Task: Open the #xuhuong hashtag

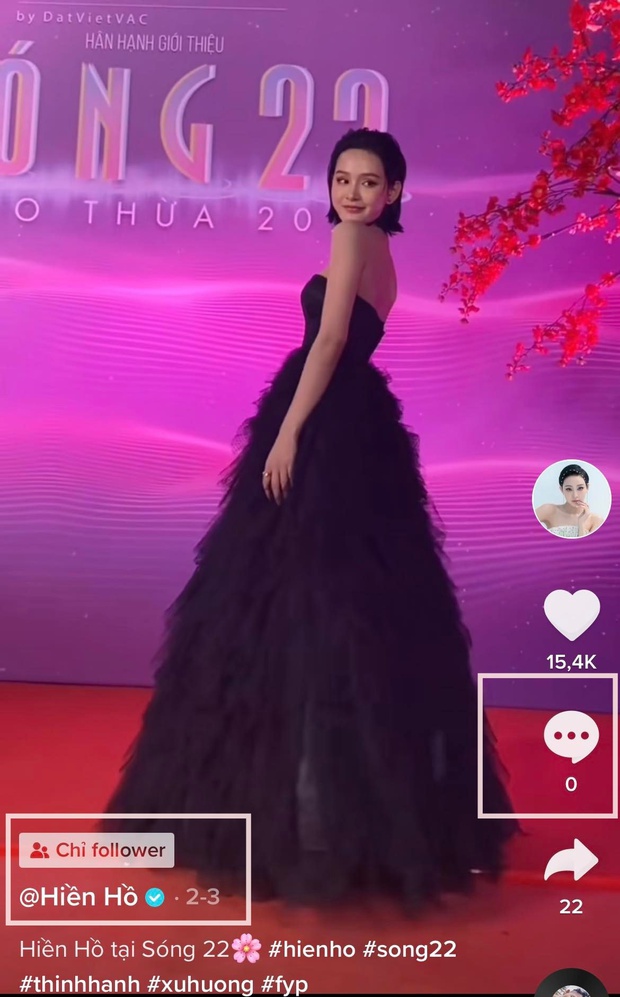Action: coord(201,984)
